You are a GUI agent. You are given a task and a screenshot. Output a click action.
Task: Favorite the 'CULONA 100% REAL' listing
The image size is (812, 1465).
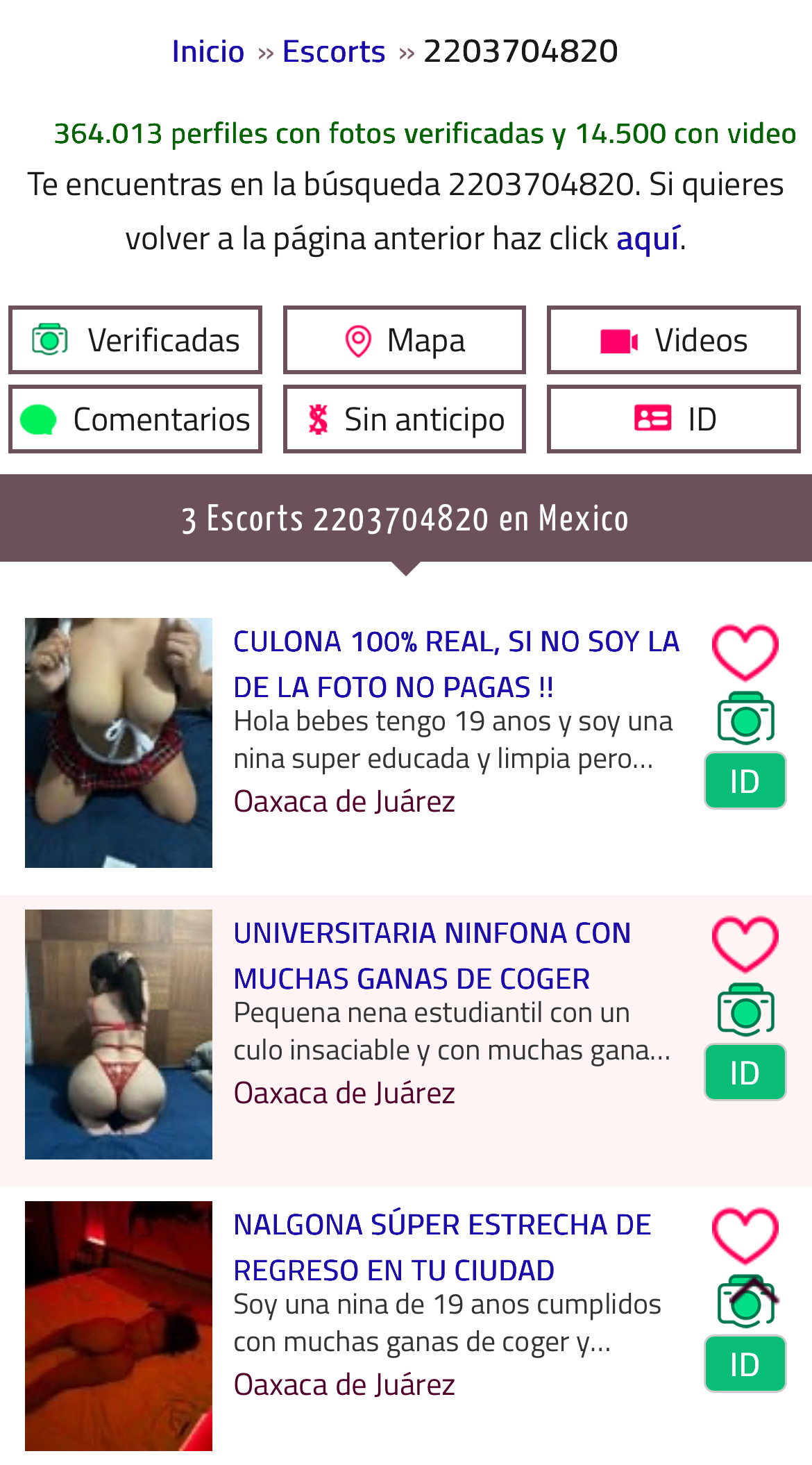click(745, 653)
